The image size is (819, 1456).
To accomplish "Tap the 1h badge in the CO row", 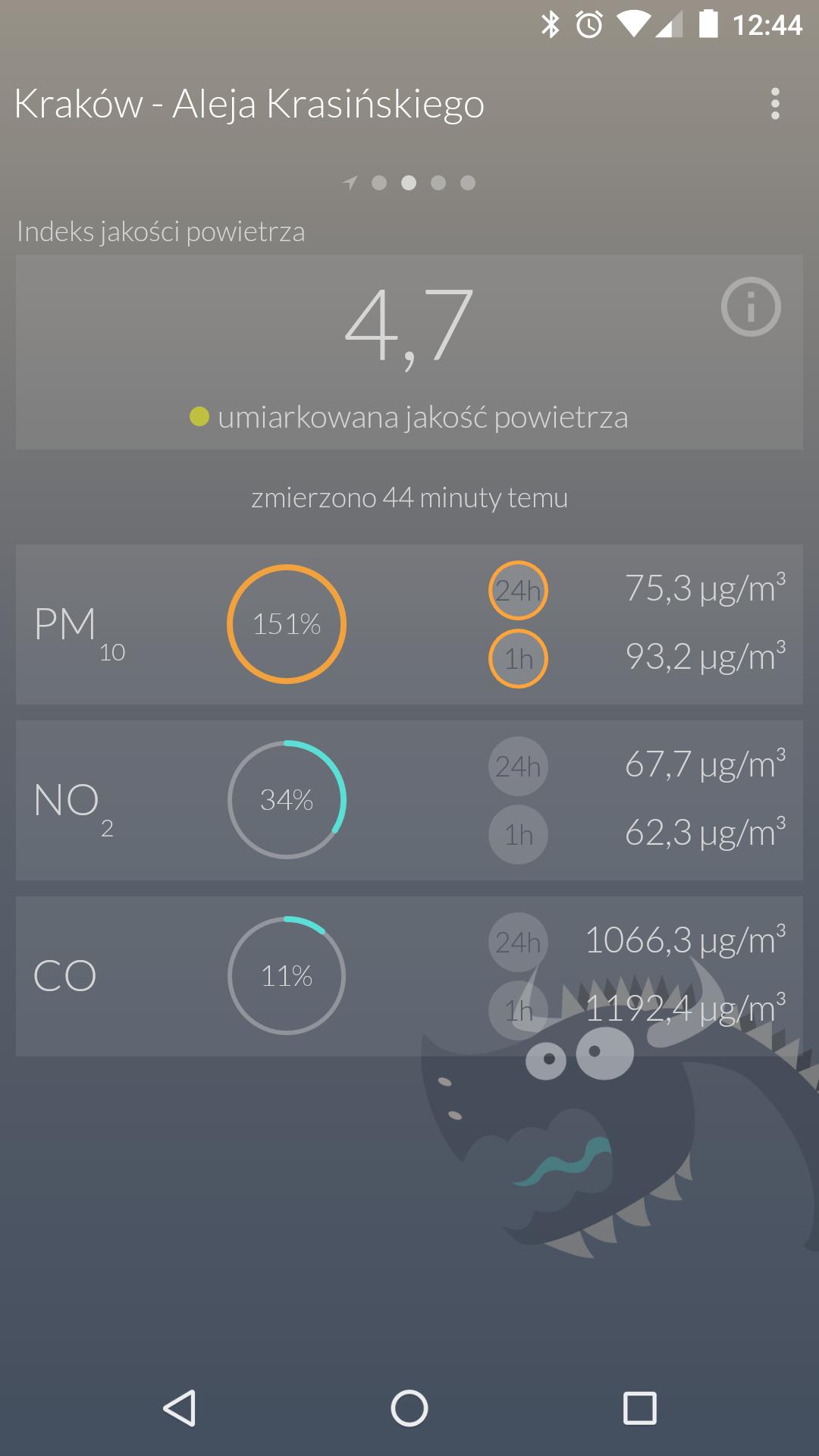I will (518, 1011).
